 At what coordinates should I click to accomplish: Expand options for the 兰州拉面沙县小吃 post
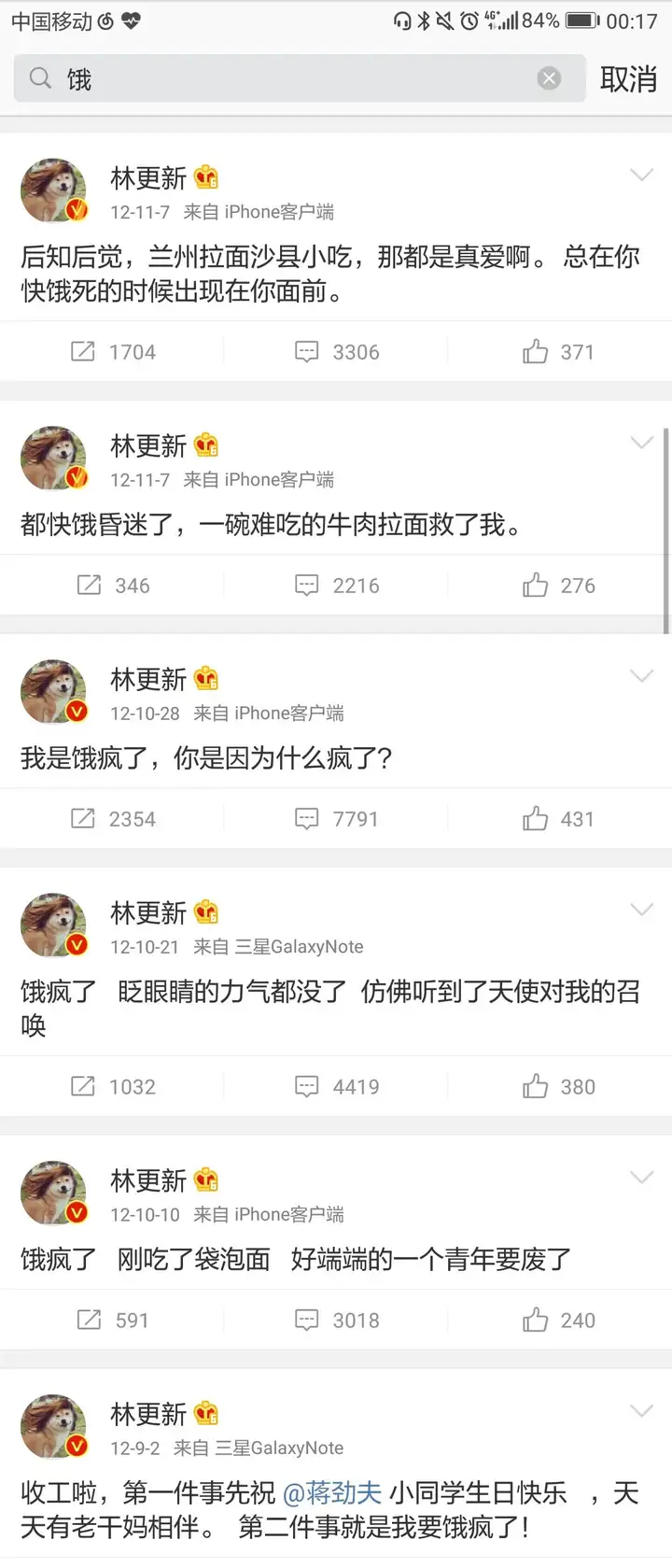(x=641, y=175)
